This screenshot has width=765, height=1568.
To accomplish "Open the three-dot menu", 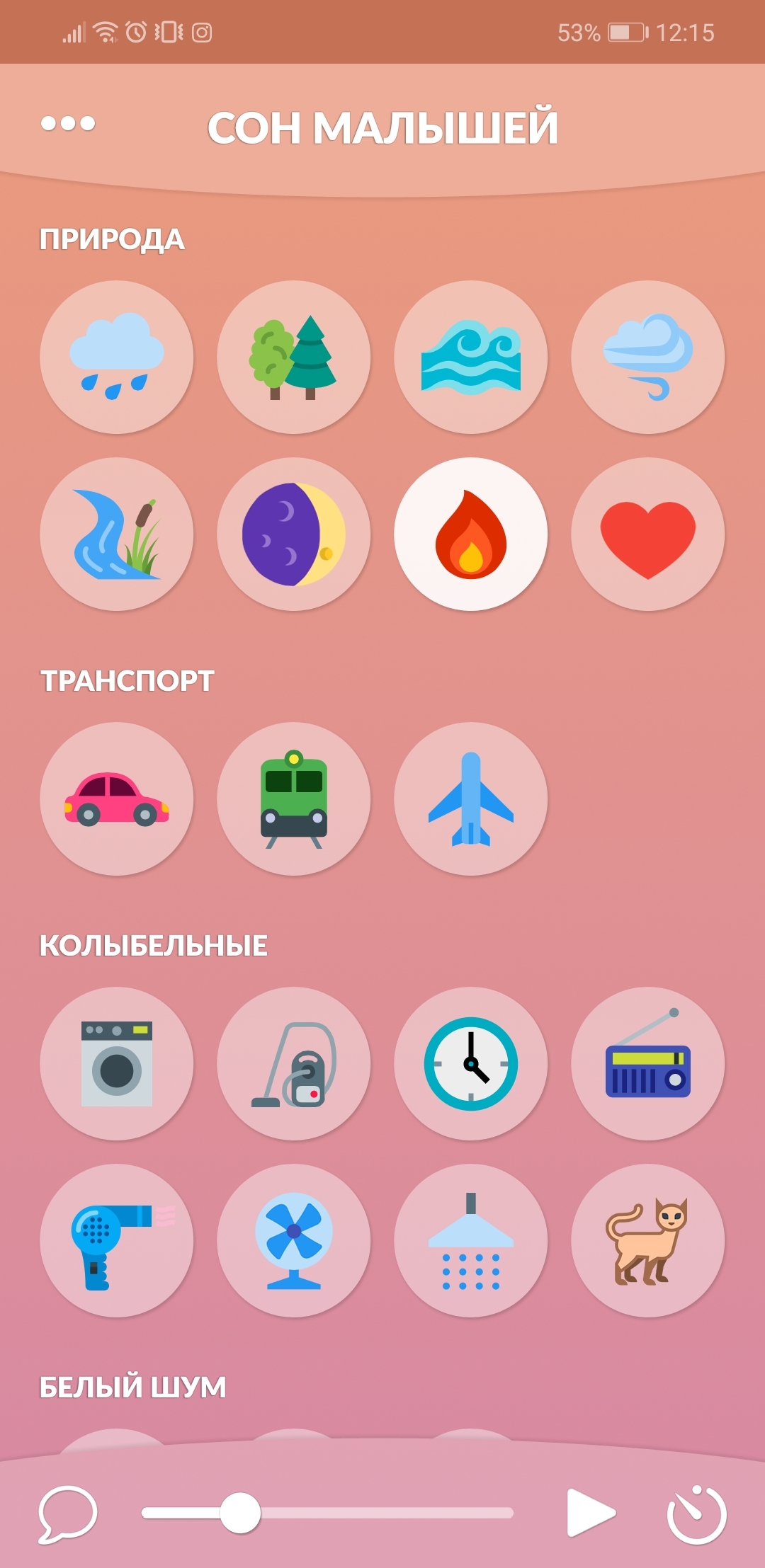I will click(68, 124).
